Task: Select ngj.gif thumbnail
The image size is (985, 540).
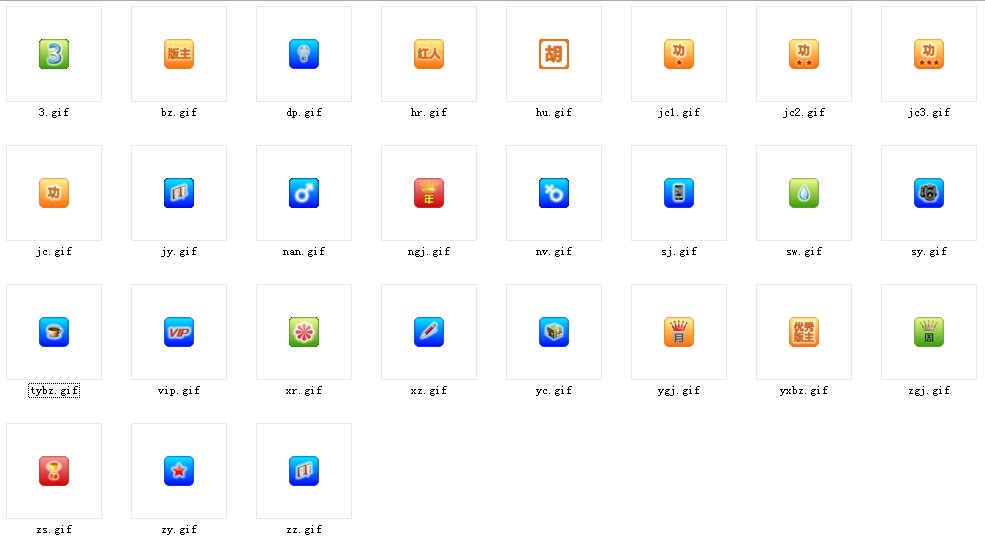Action: tap(429, 193)
